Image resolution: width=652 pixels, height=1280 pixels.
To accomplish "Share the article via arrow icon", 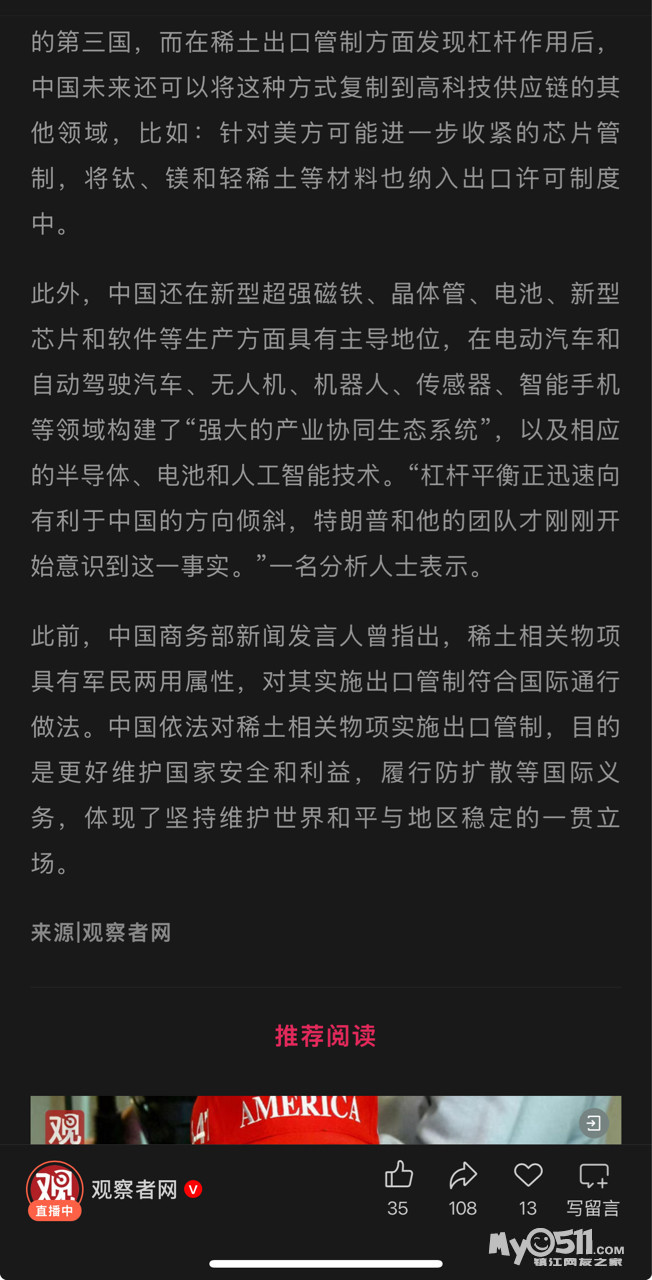I will click(463, 1175).
